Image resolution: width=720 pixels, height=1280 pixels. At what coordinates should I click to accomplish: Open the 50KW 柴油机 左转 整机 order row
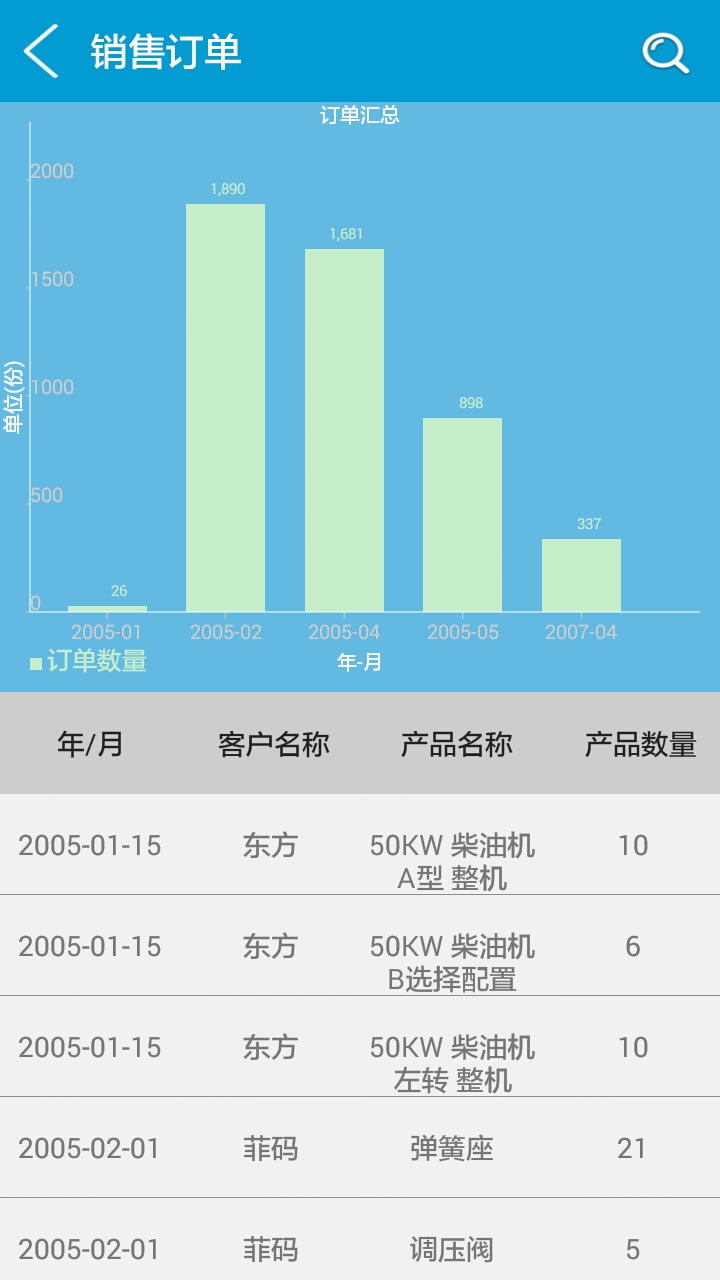[x=360, y=1047]
